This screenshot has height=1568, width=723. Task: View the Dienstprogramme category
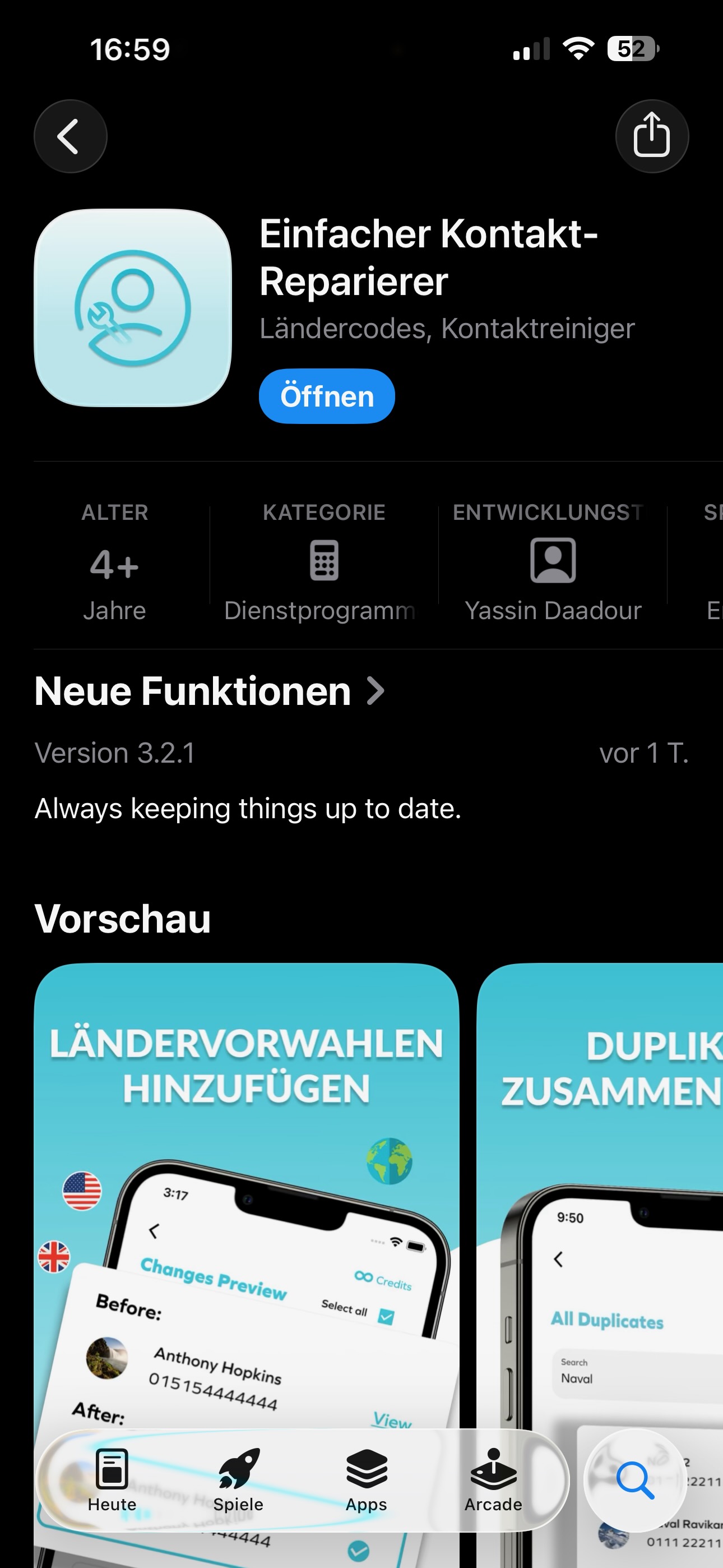pos(324,572)
